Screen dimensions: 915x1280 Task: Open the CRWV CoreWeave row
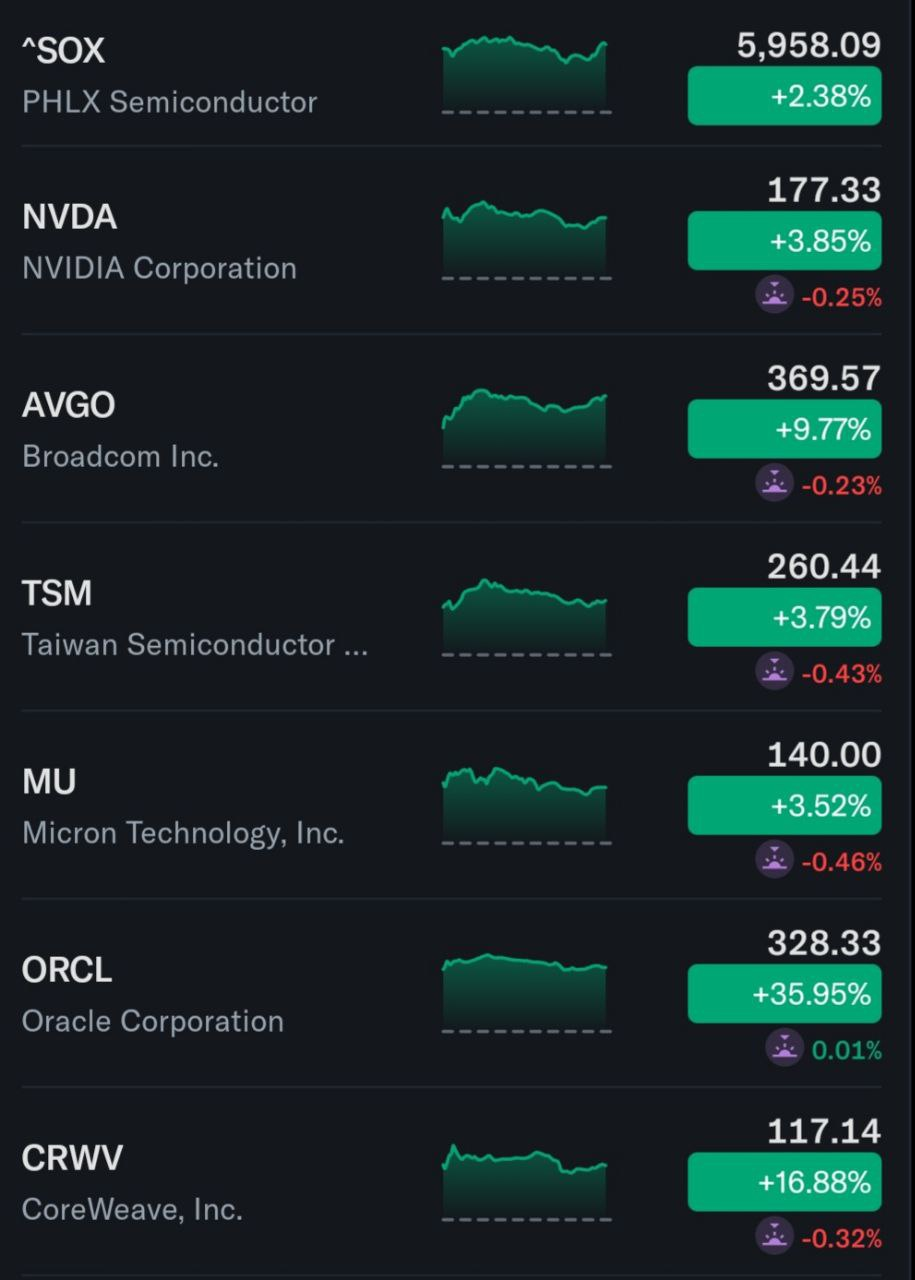tap(132, 1182)
